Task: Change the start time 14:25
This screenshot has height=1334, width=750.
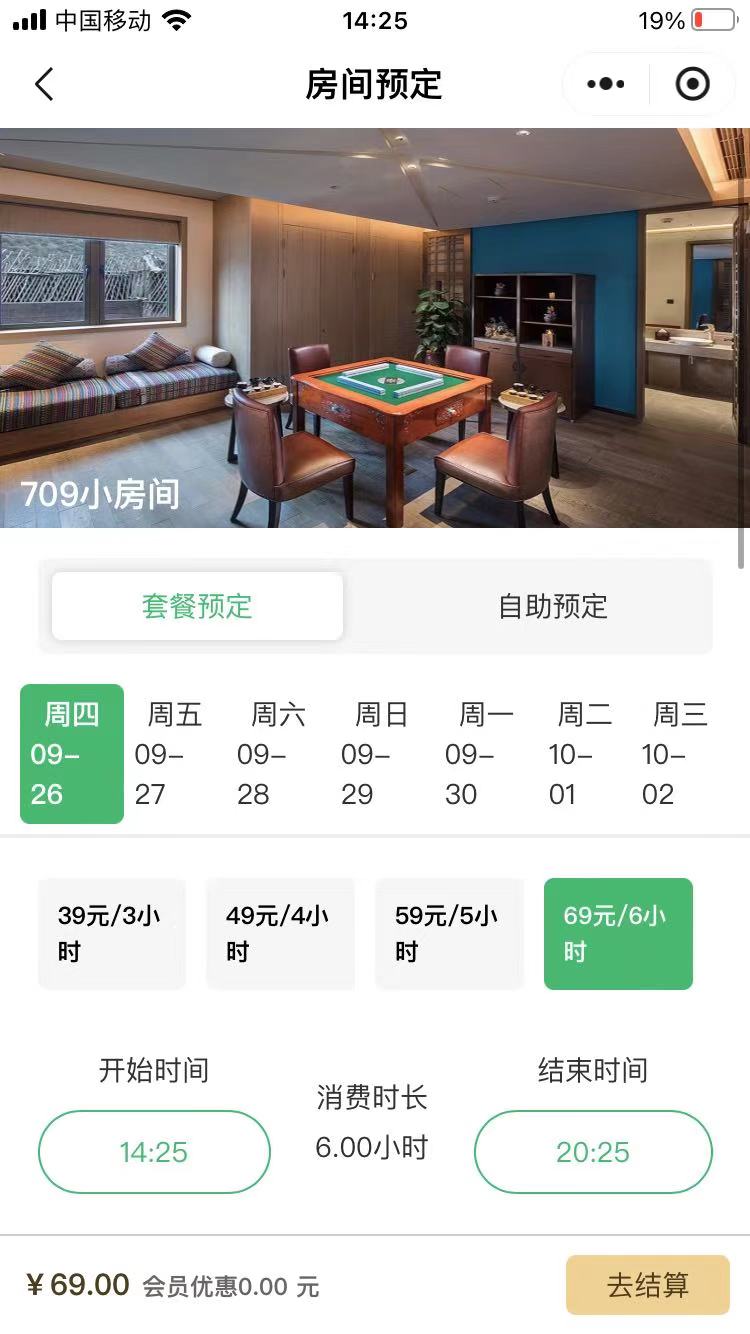Action: 154,1152
